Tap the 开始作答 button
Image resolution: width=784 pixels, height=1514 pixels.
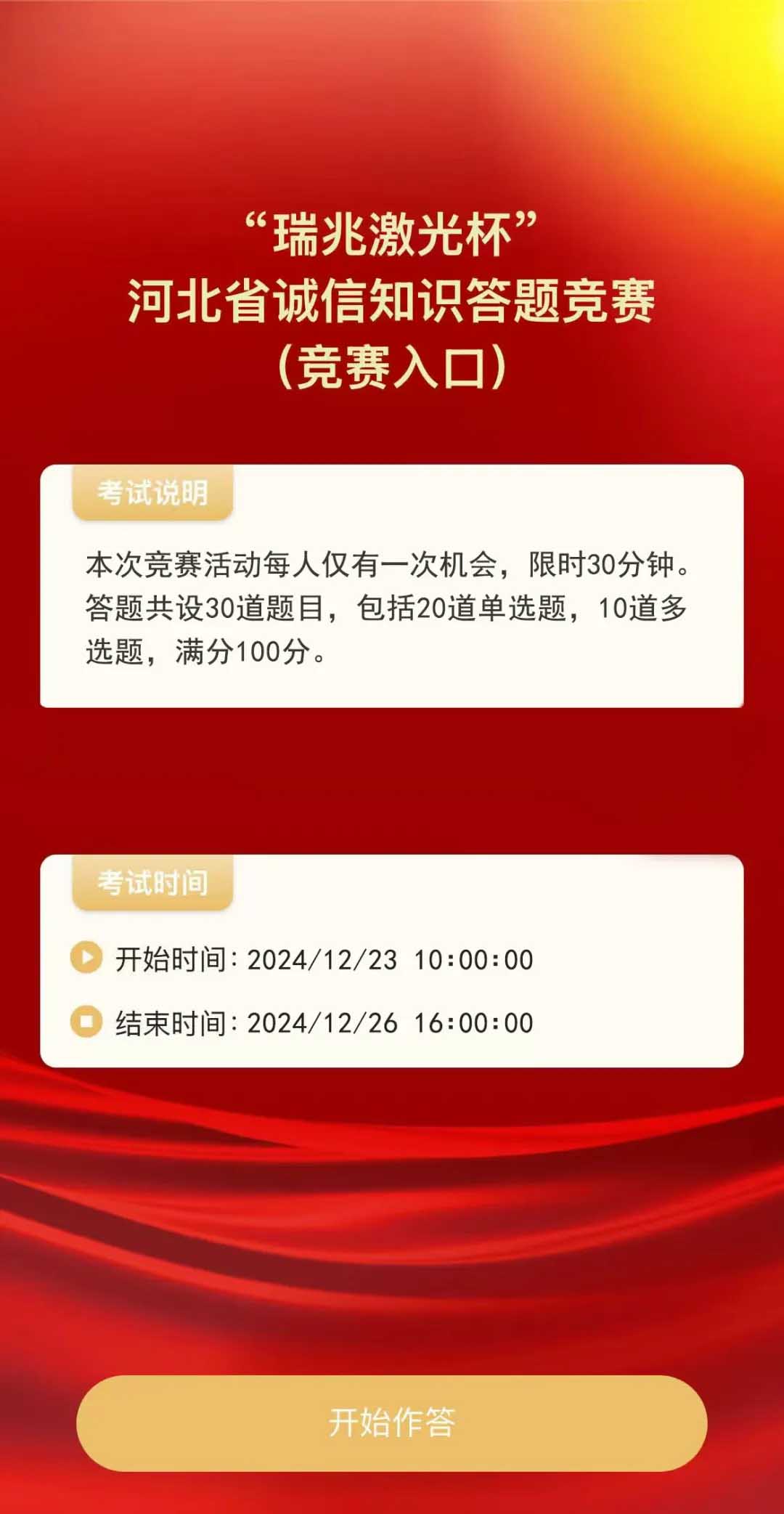[392, 1422]
